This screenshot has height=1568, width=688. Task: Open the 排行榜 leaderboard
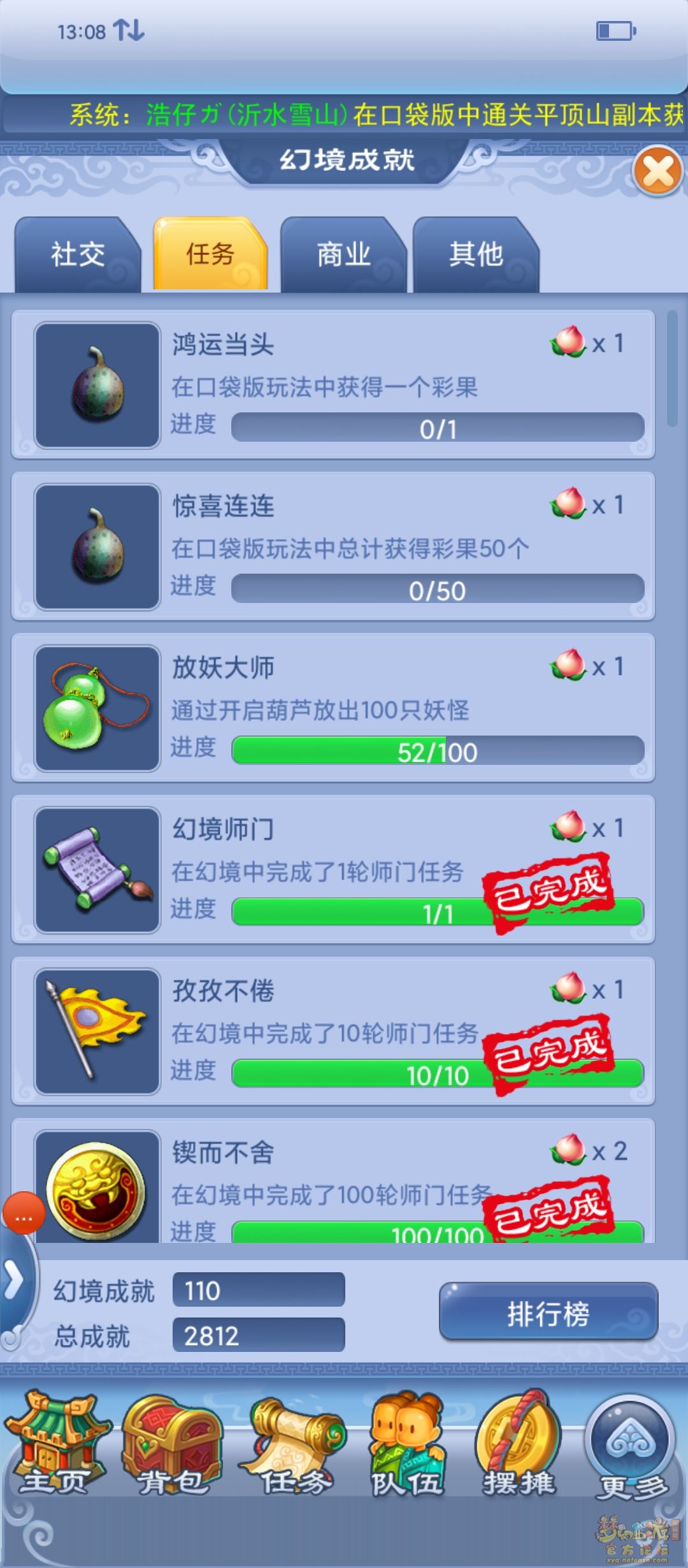548,1313
